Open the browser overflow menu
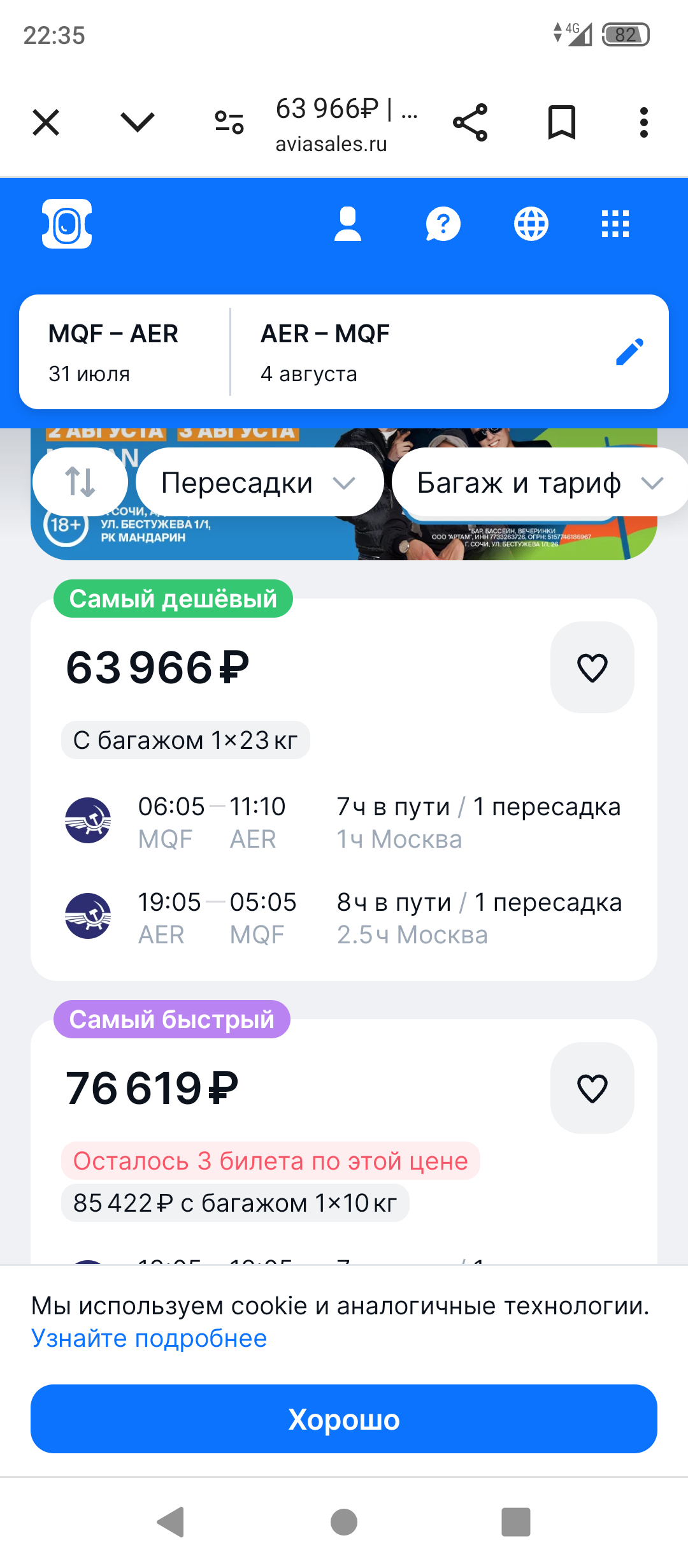The height and width of the screenshot is (1568, 688). [644, 122]
